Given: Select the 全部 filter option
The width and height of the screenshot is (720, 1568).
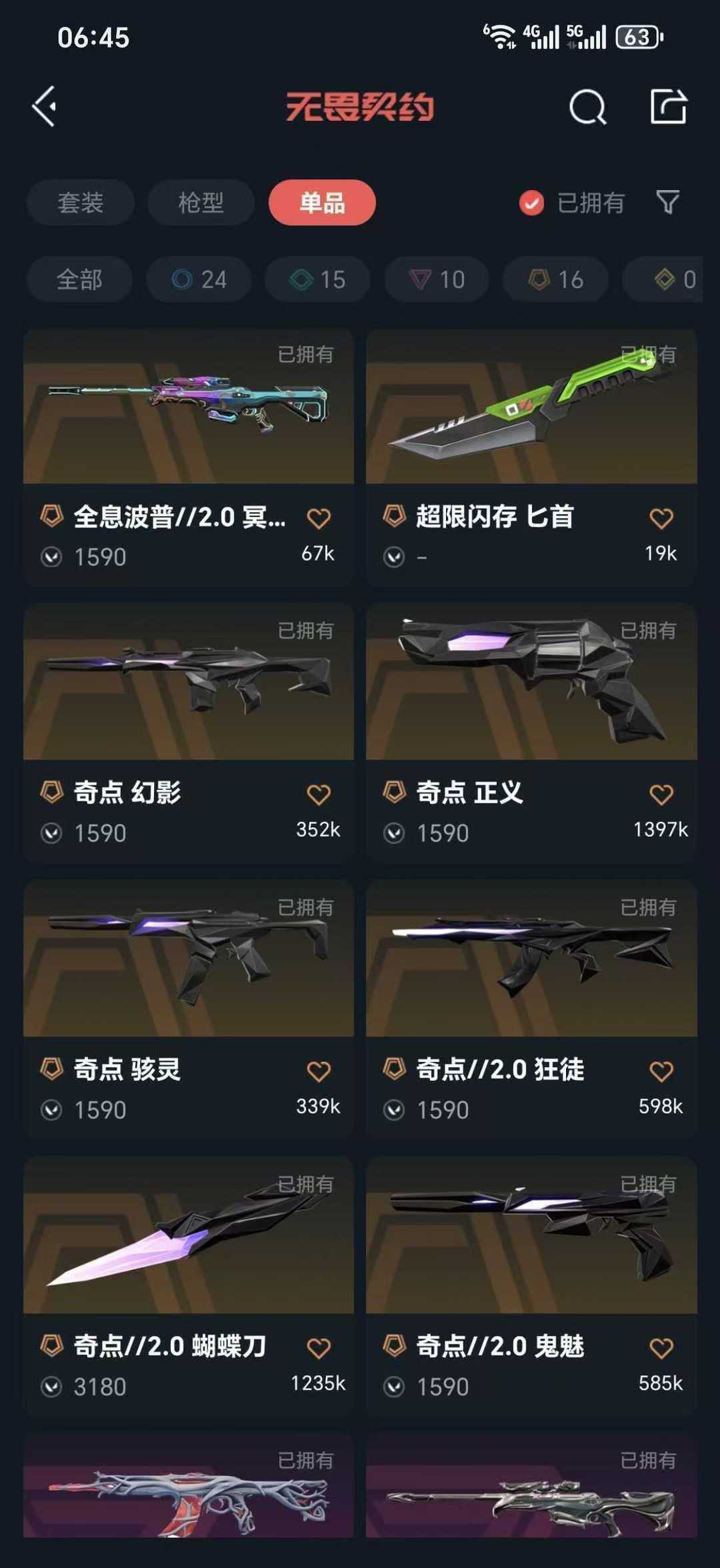Looking at the screenshot, I should pos(79,280).
